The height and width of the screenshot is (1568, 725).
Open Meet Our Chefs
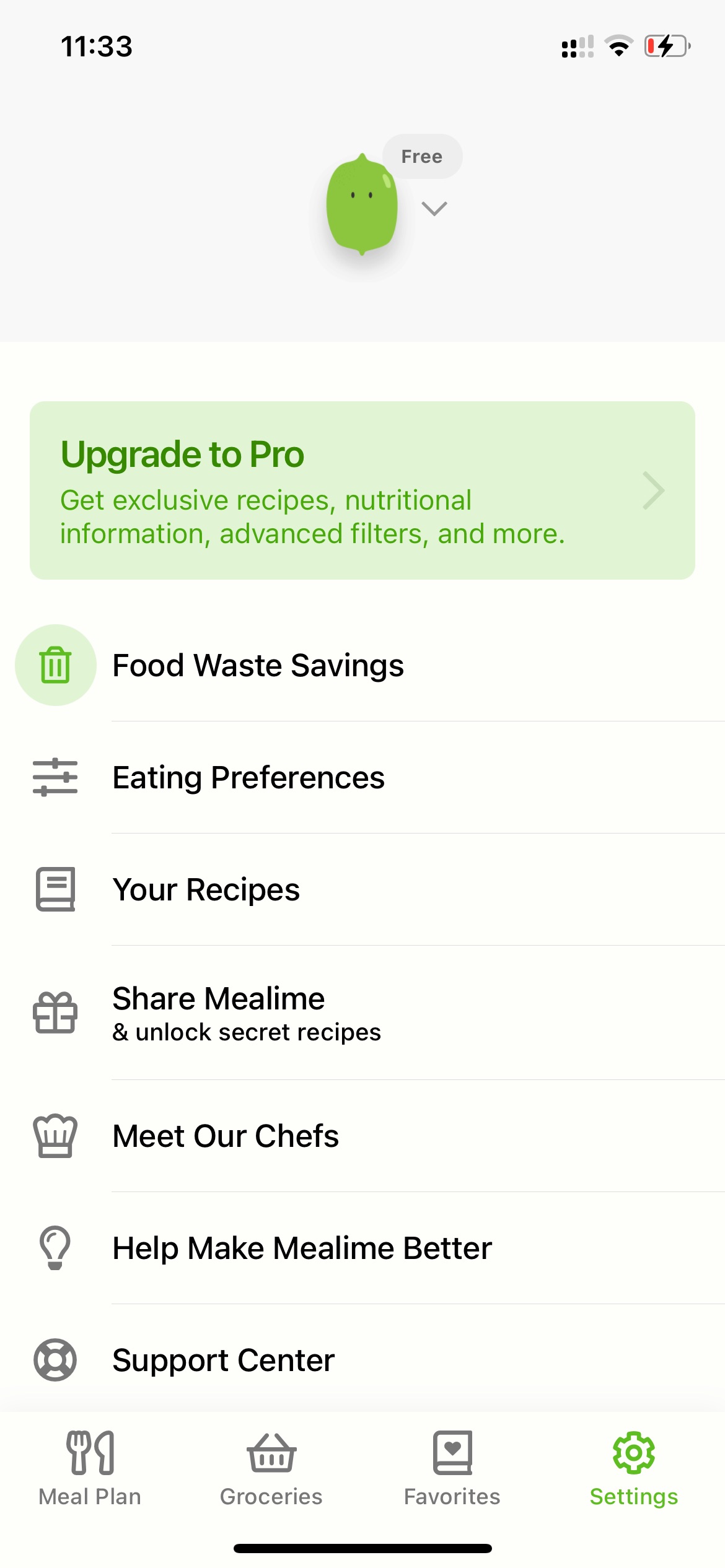pos(362,1136)
